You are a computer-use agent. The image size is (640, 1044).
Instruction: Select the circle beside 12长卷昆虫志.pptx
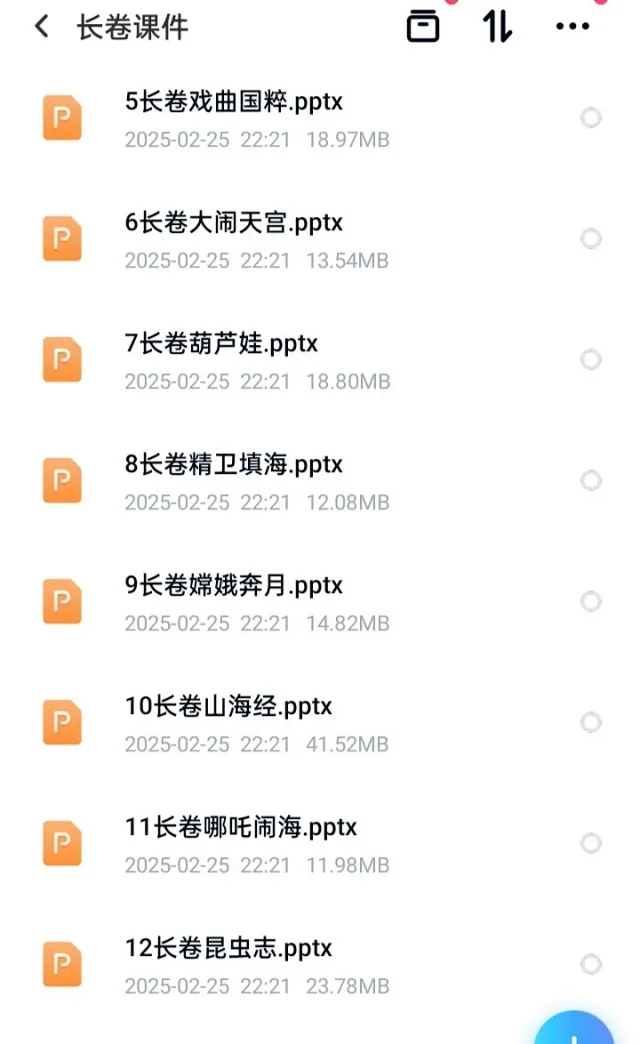591,963
